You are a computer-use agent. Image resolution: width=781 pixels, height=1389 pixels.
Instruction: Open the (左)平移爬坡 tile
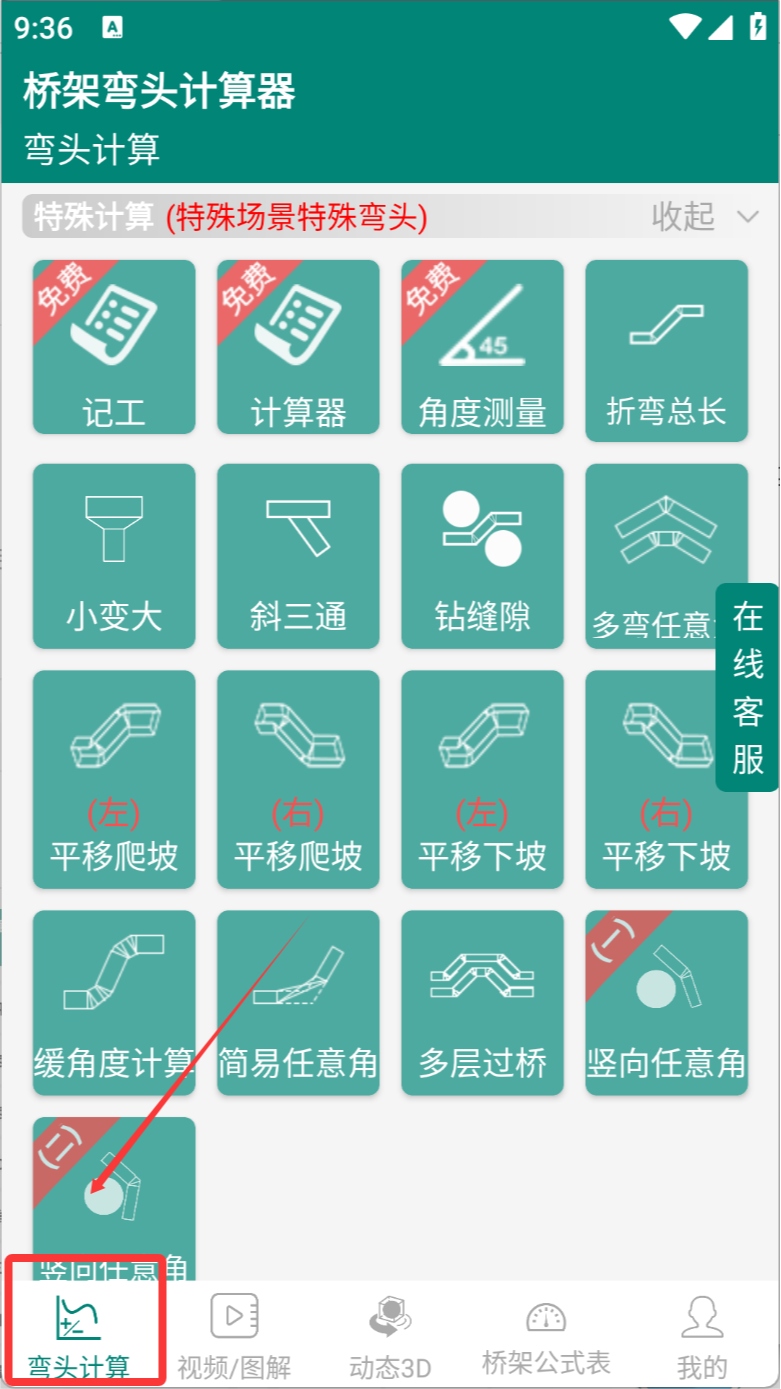point(114,779)
